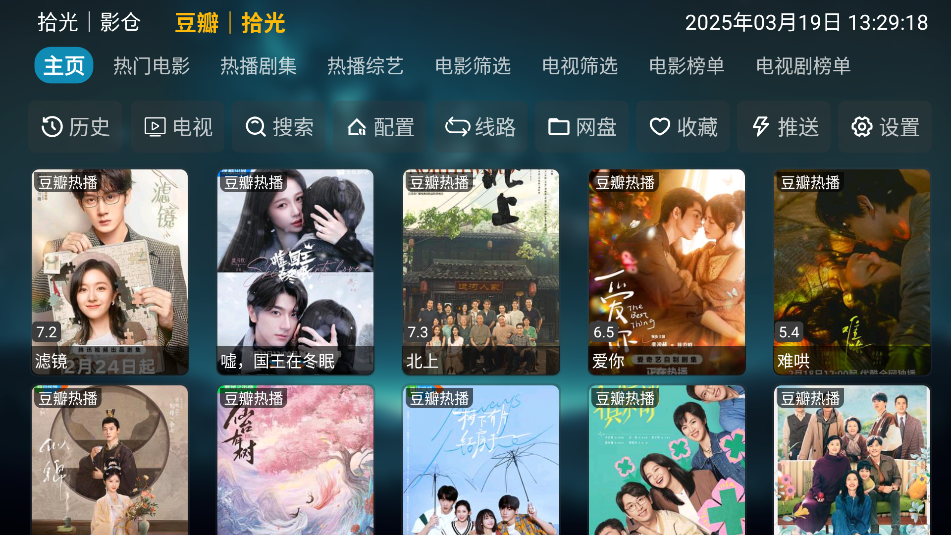Go to the 电影筛选 tab
This screenshot has width=951, height=535.
click(472, 66)
